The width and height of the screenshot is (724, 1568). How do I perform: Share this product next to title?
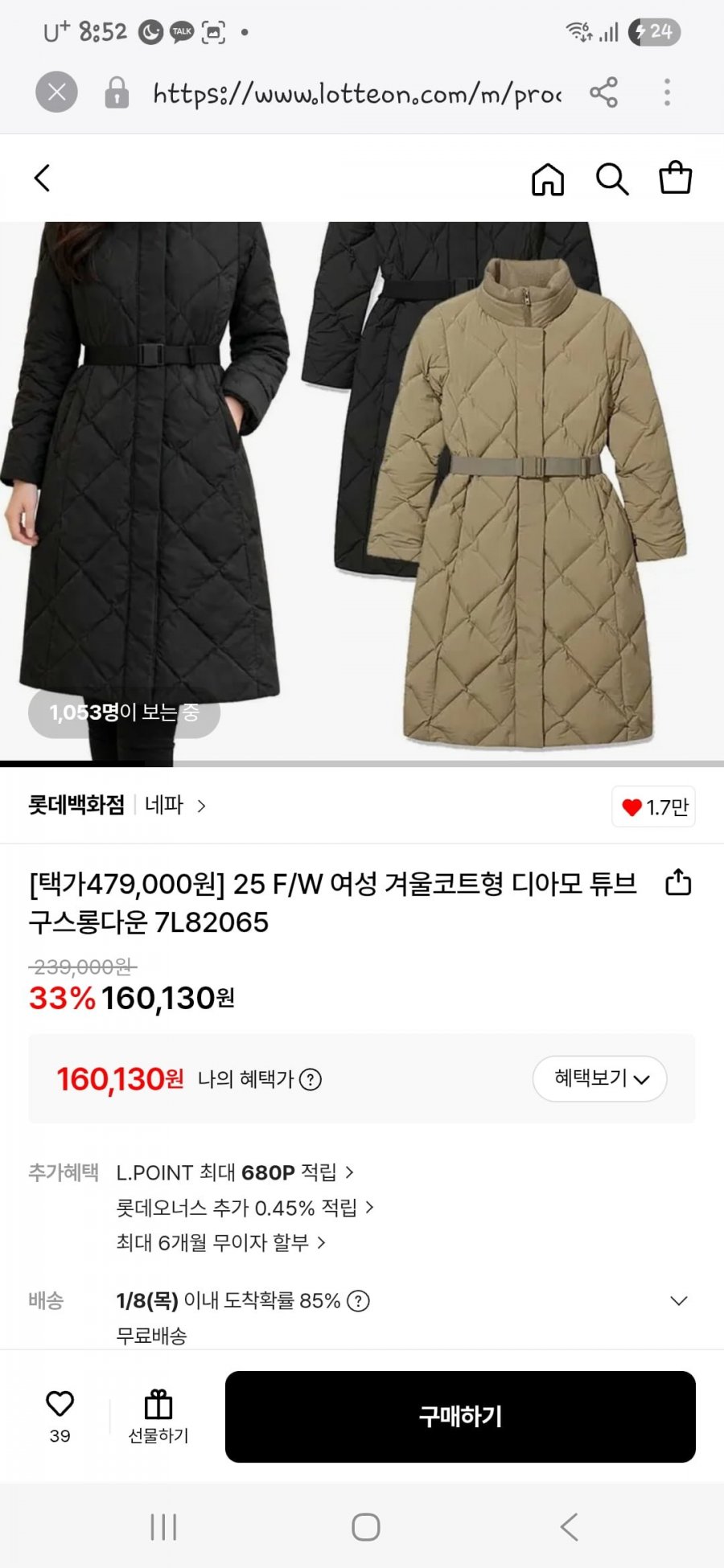click(x=678, y=883)
